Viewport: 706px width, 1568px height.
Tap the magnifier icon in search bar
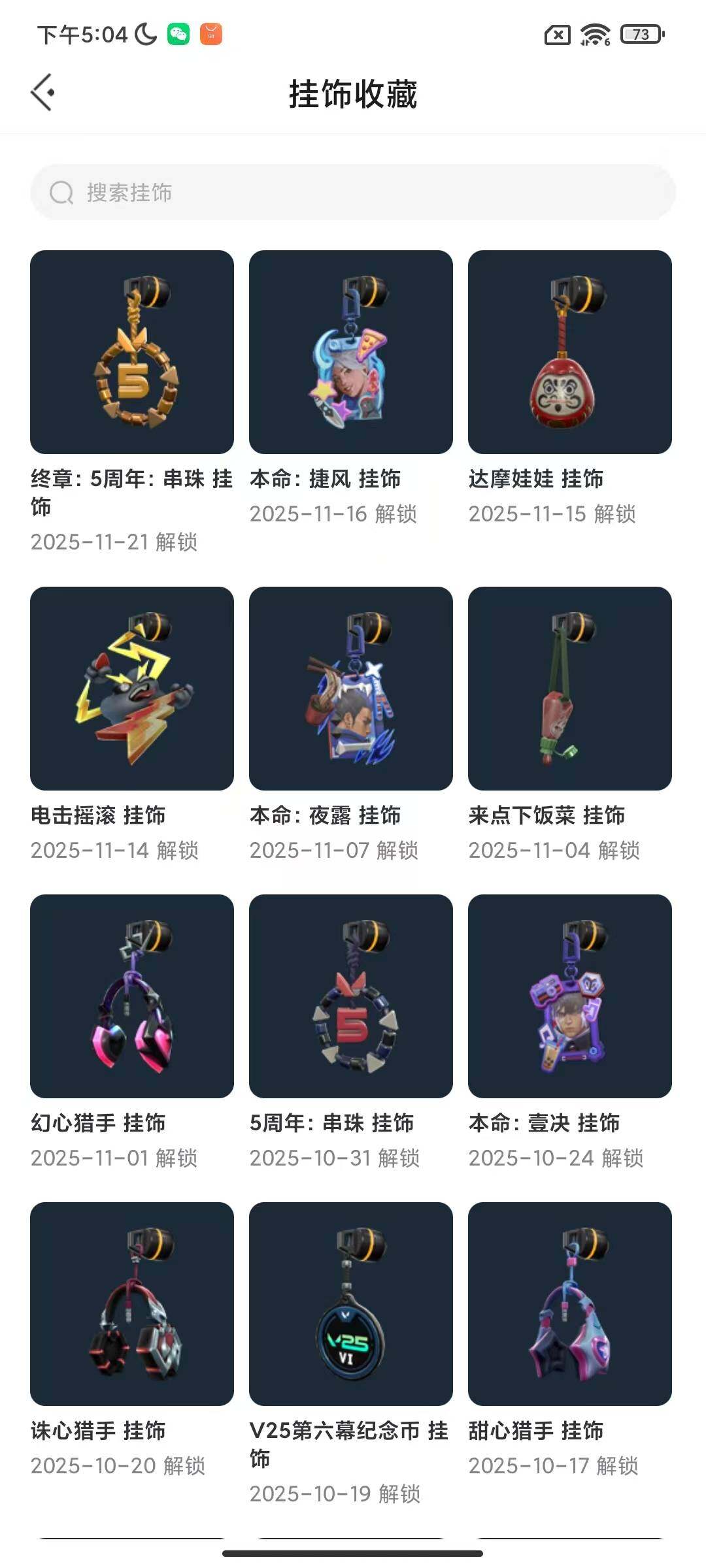(x=61, y=192)
